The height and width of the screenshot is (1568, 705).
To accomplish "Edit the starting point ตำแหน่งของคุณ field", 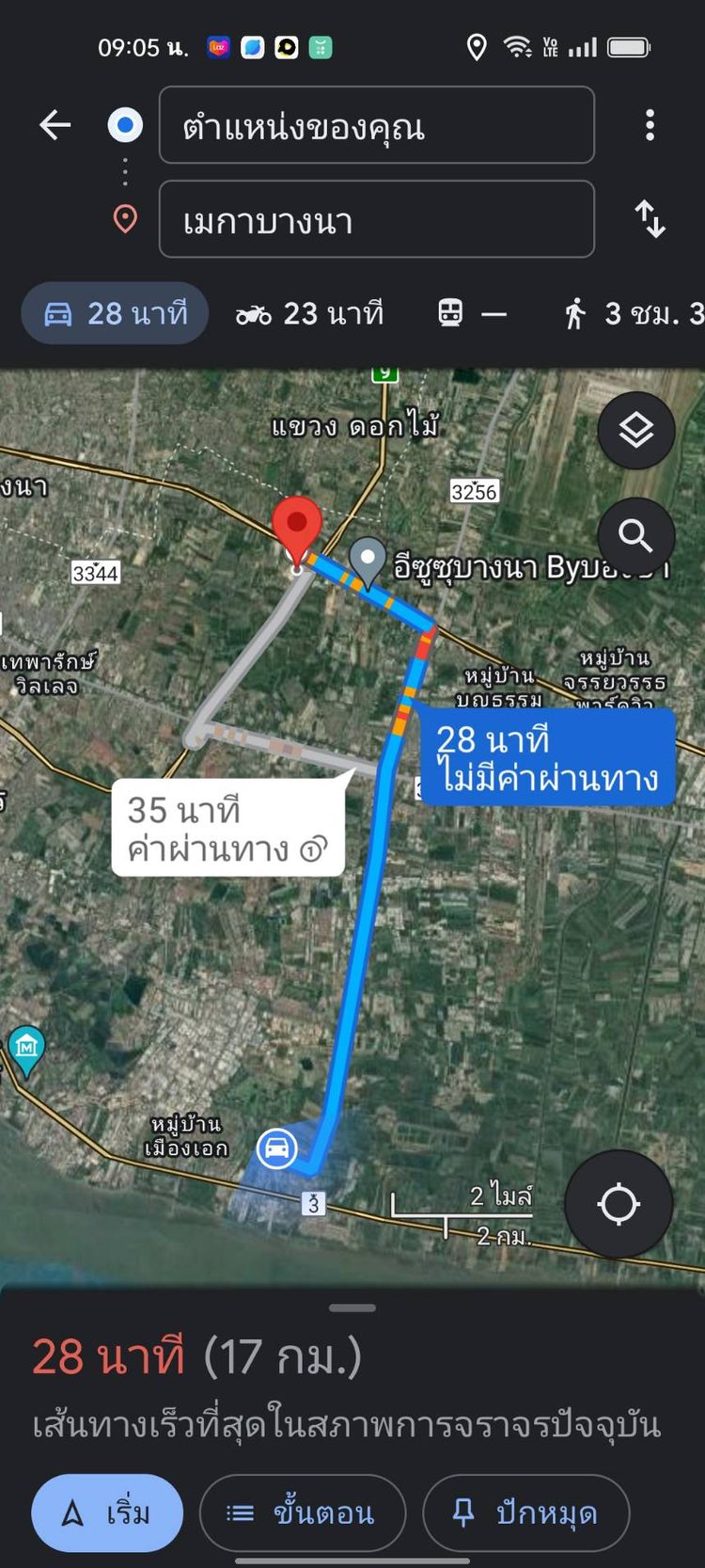I will click(x=376, y=125).
